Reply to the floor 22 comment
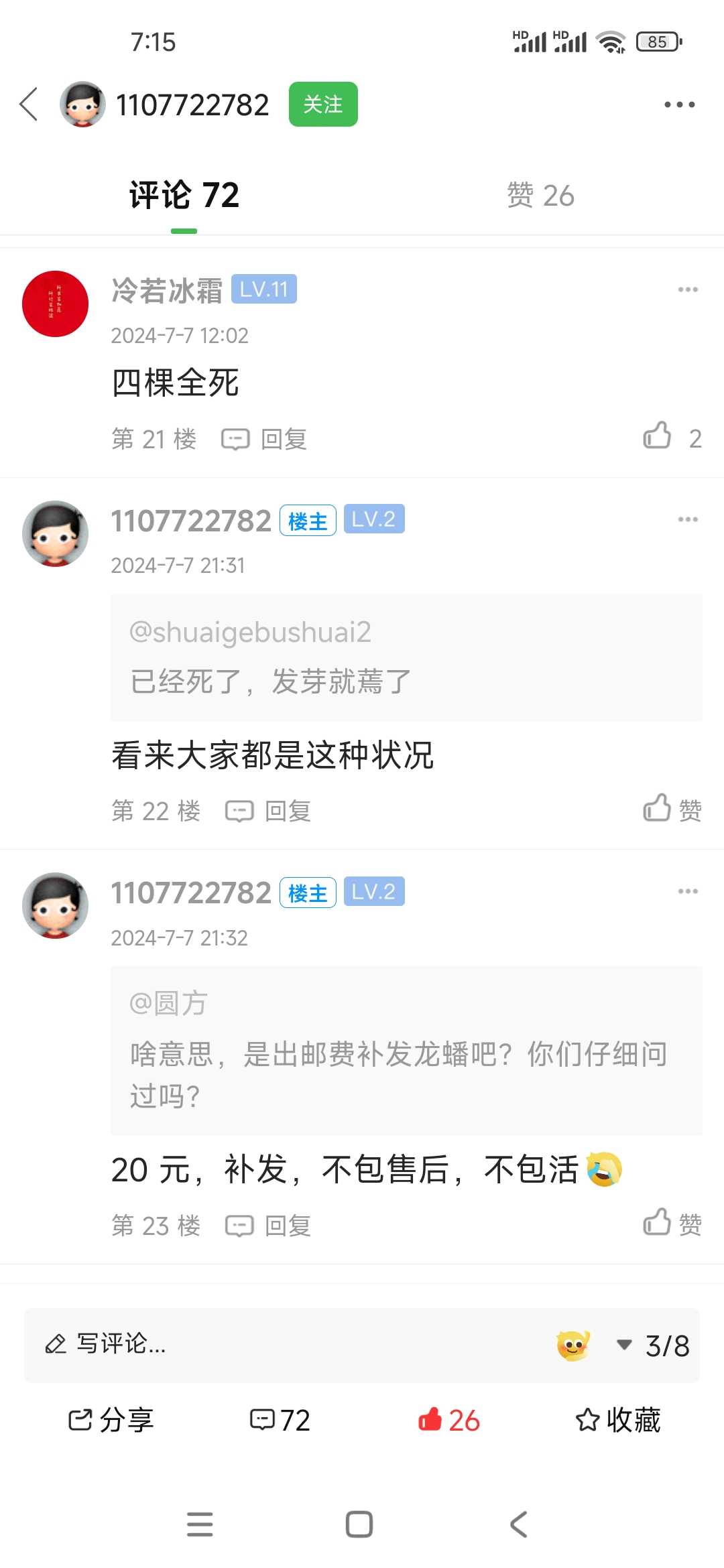This screenshot has height=1568, width=724. 268,811
